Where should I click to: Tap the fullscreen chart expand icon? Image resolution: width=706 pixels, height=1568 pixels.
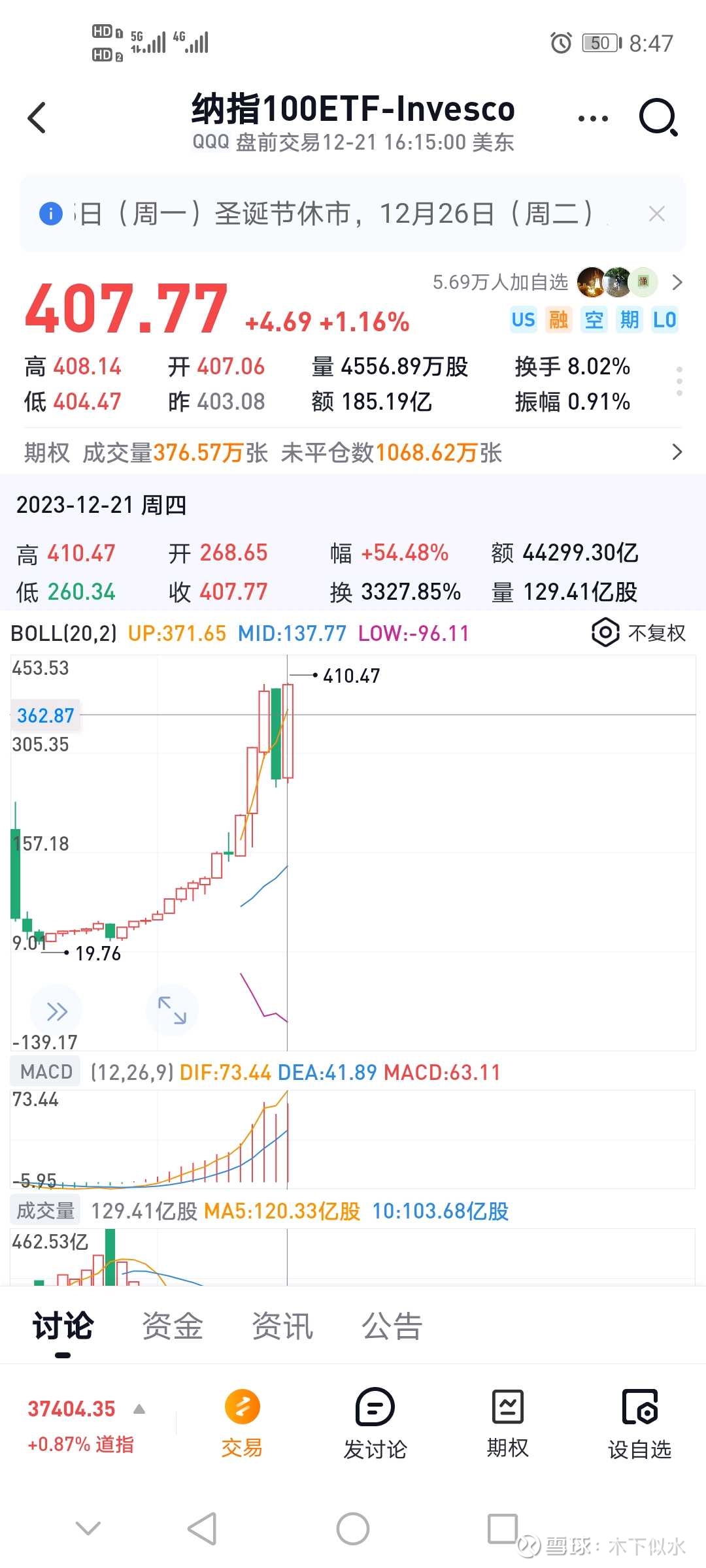pos(172,1010)
